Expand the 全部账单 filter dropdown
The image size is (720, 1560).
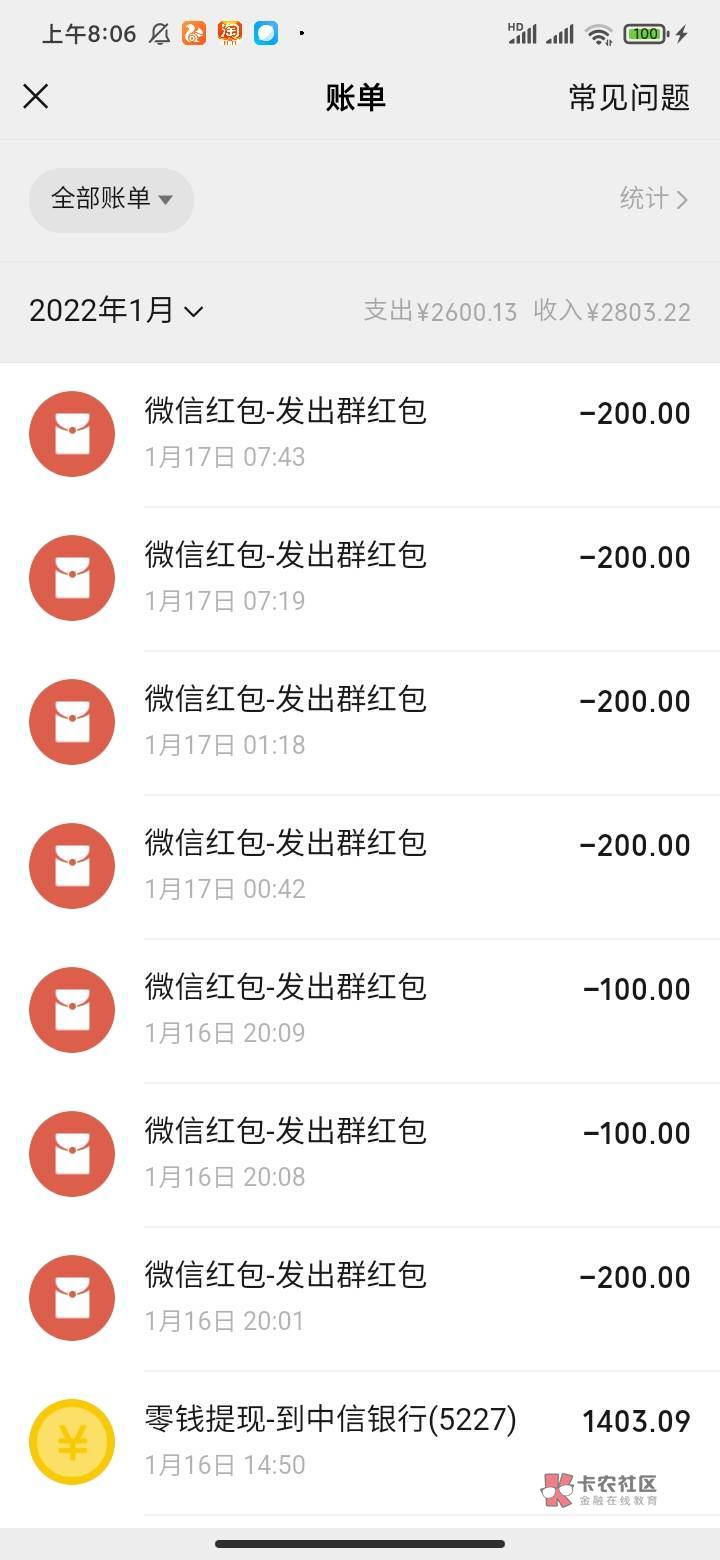[x=111, y=199]
